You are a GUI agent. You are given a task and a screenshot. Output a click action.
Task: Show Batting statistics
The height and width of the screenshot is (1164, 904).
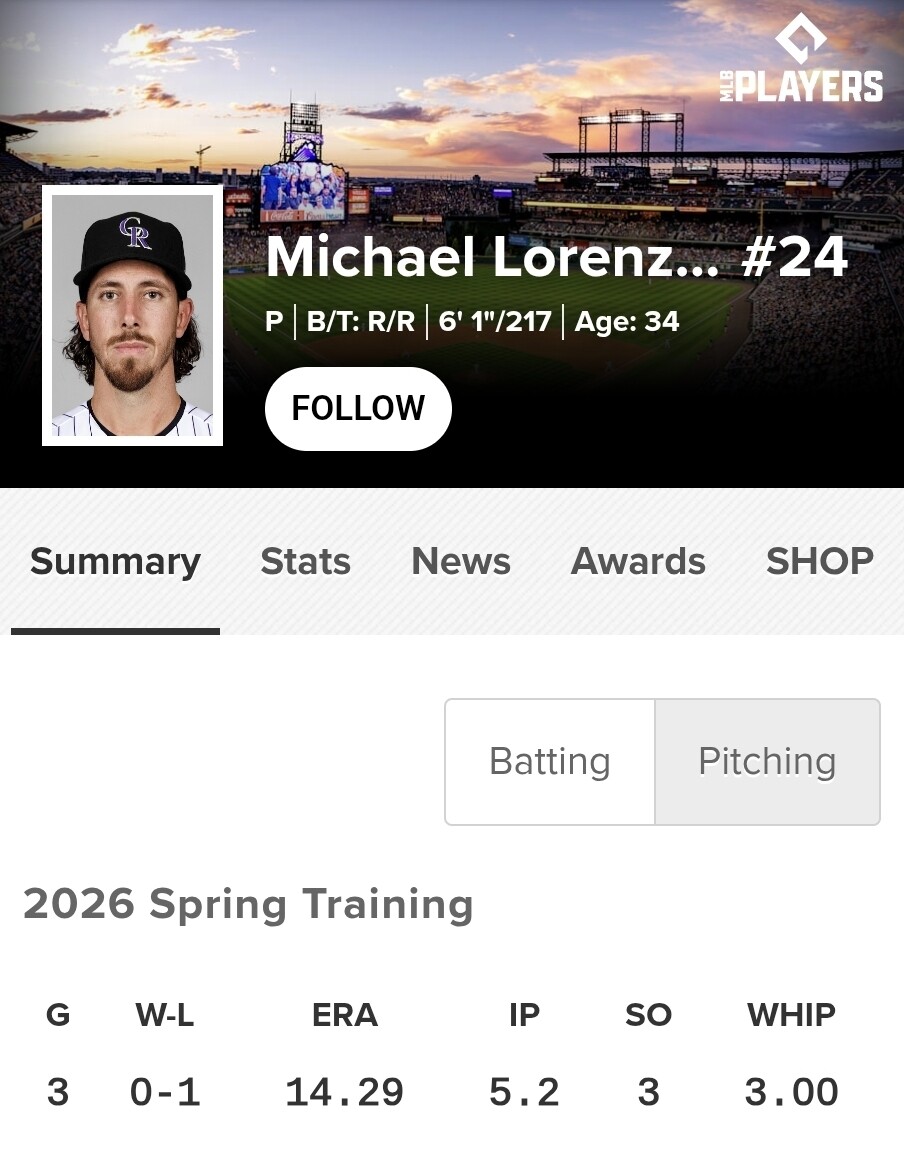click(x=550, y=762)
